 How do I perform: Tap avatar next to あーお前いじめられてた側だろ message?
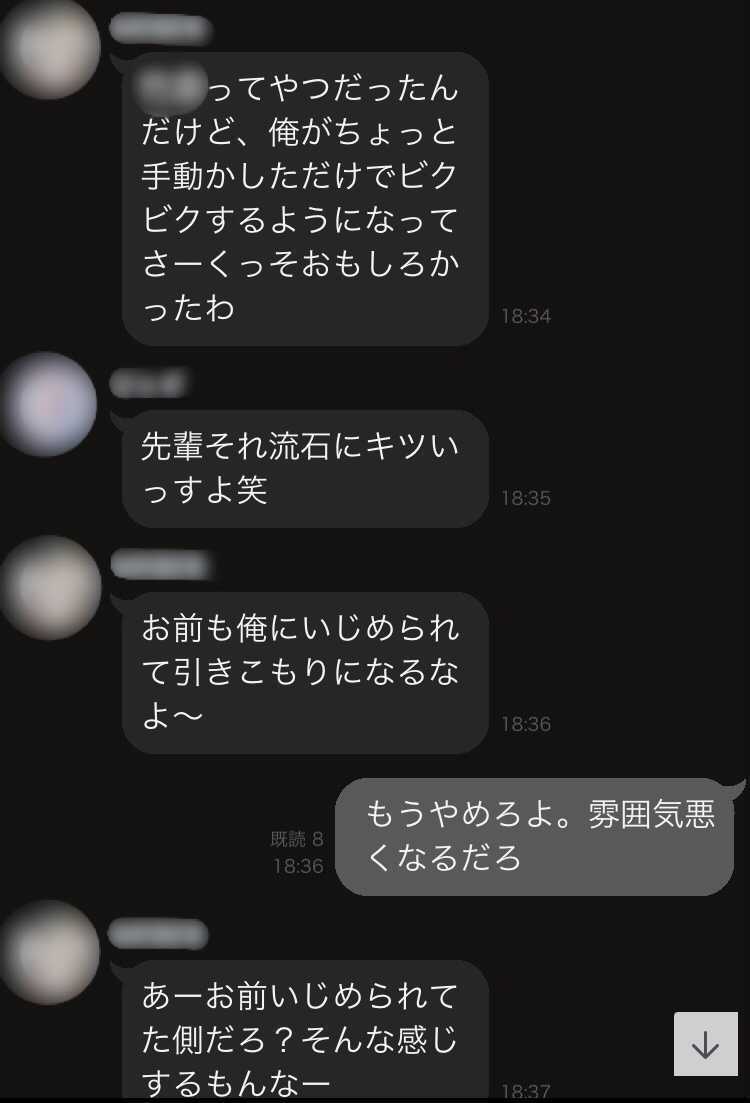50,952
